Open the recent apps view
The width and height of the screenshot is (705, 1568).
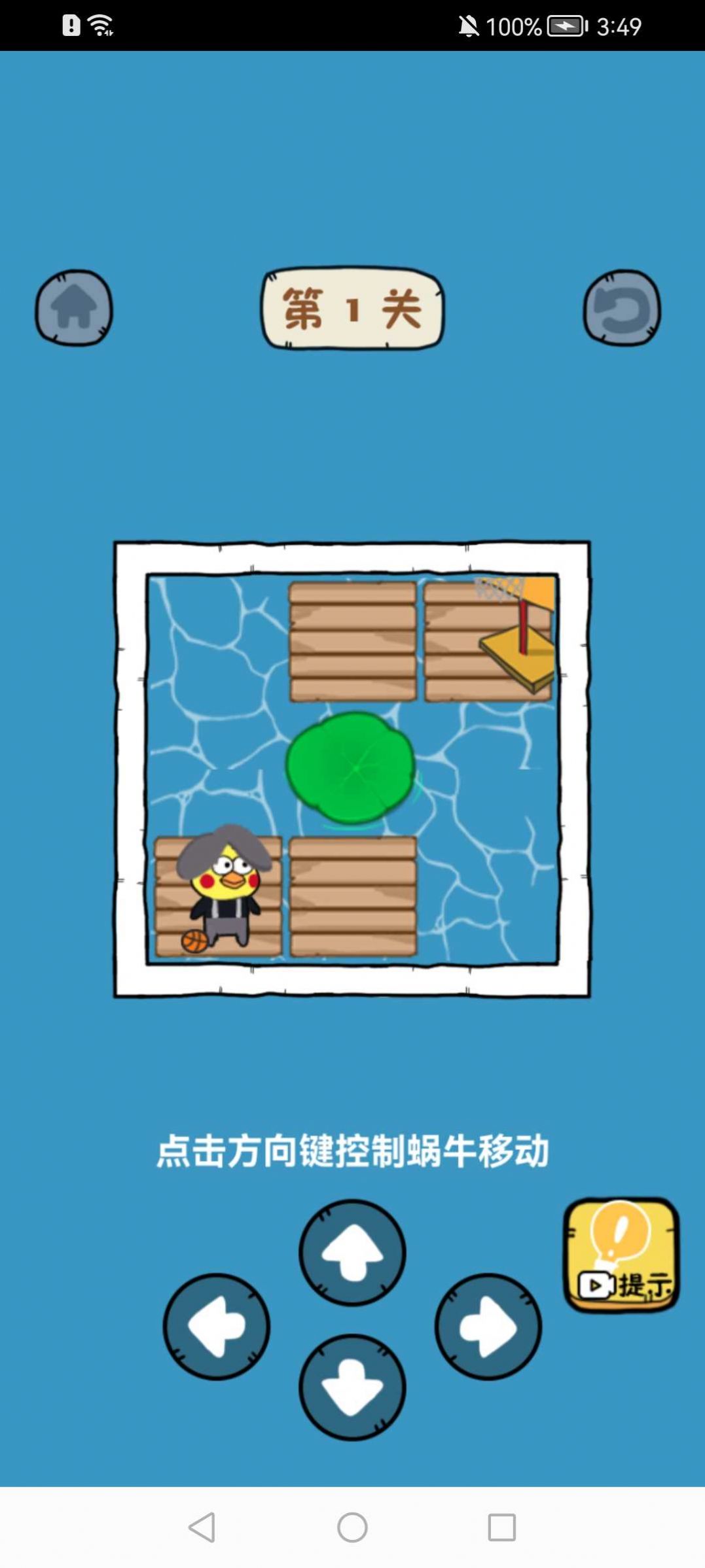point(501,1527)
